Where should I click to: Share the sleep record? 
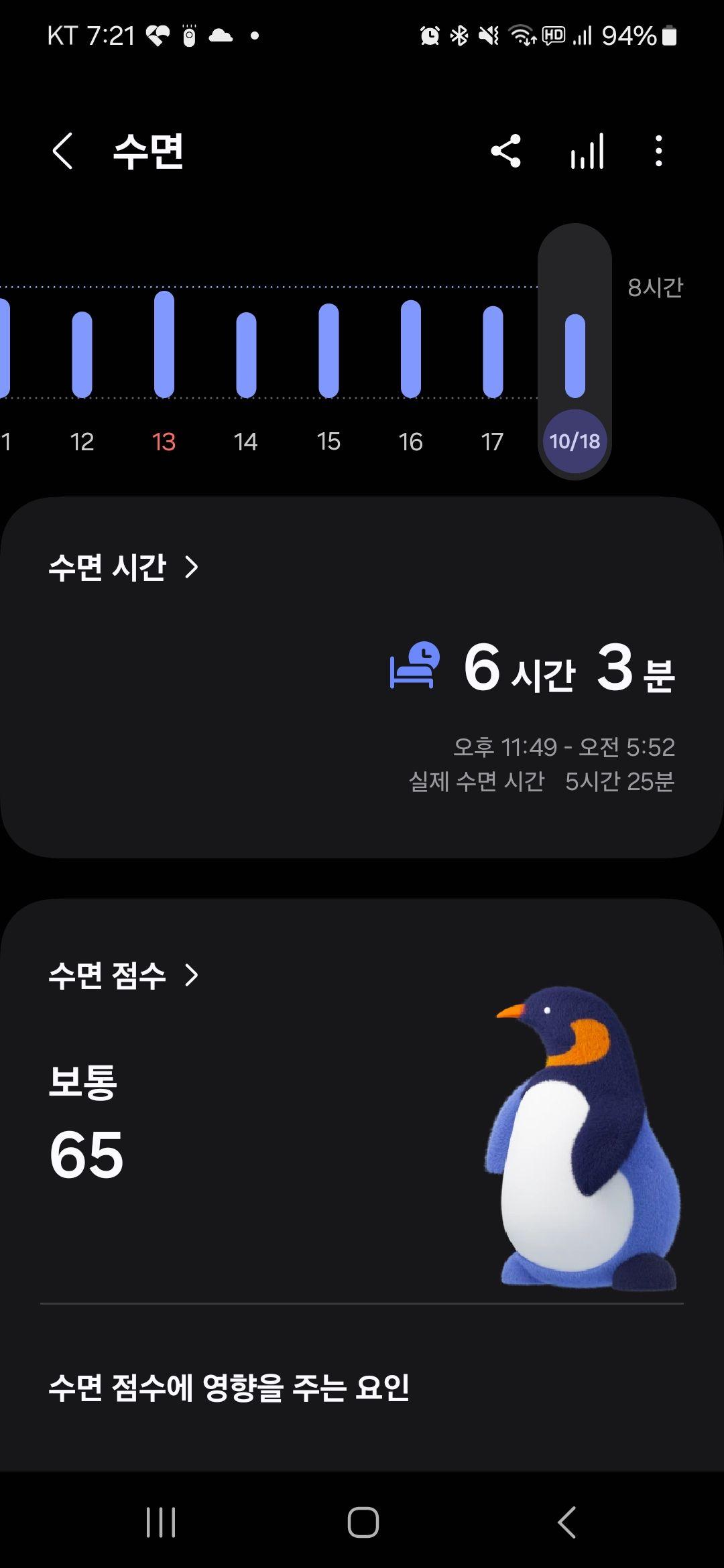click(x=505, y=151)
